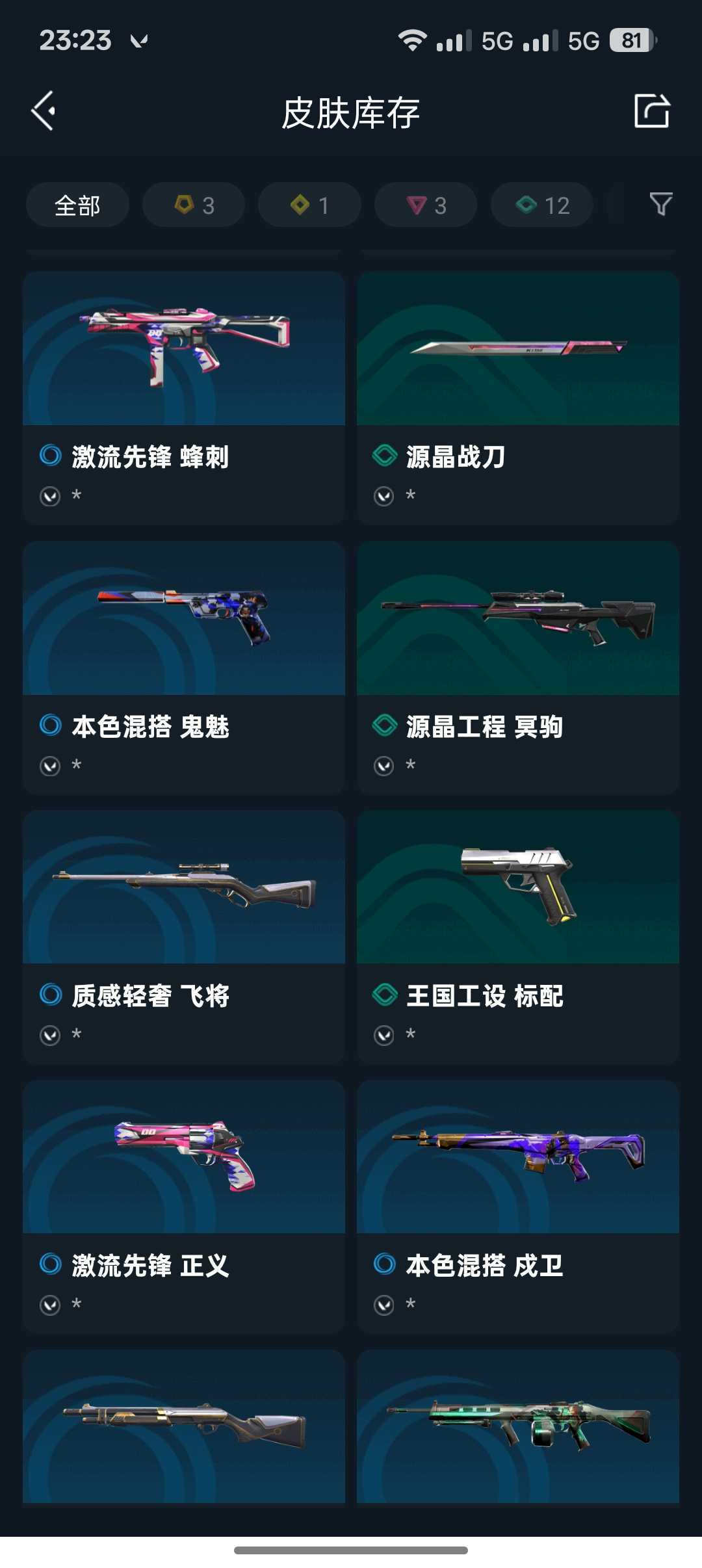View the 本色混搭 戍卫 skin card

pos(518,1206)
